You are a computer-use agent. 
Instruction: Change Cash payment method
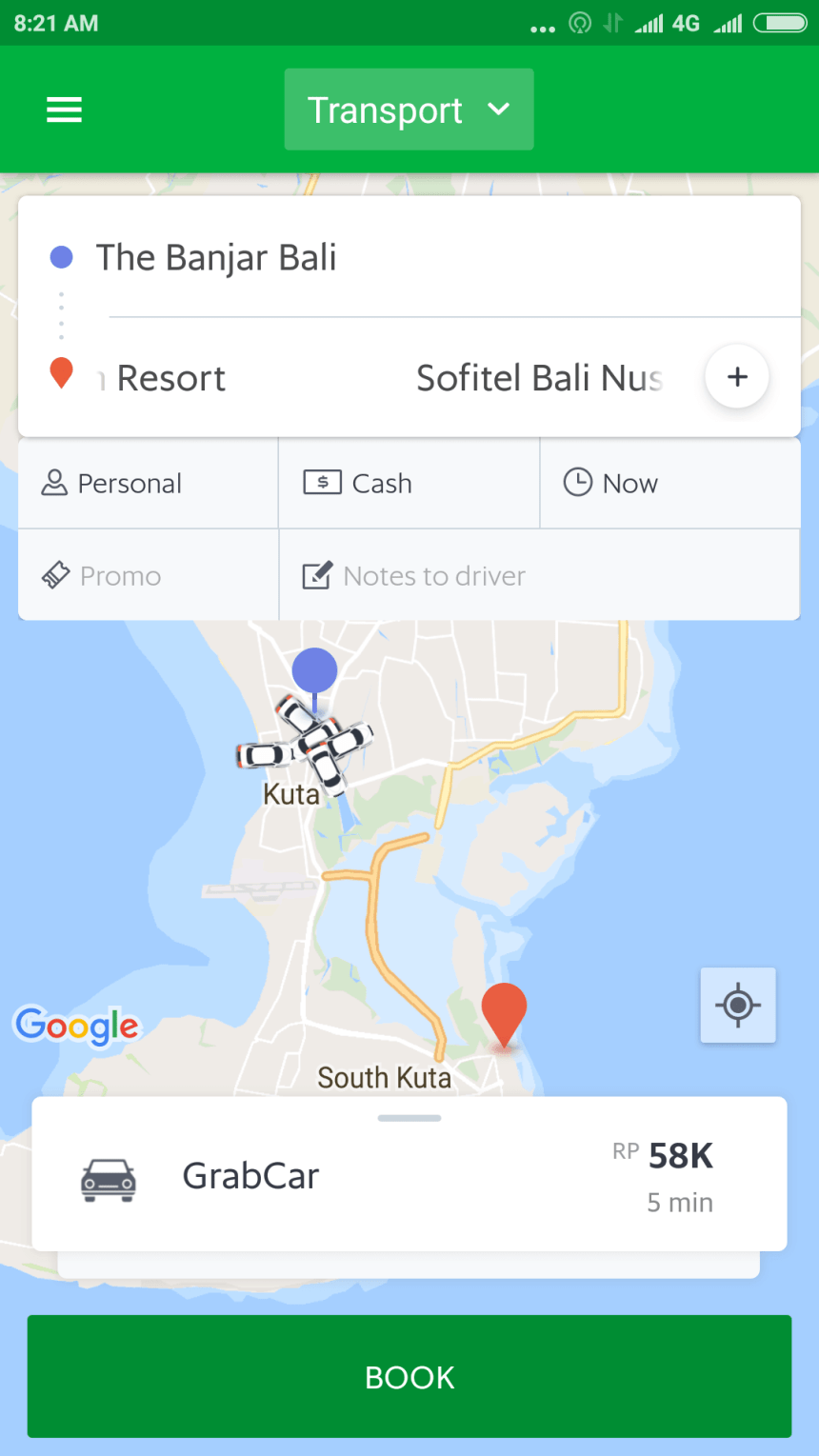409,483
